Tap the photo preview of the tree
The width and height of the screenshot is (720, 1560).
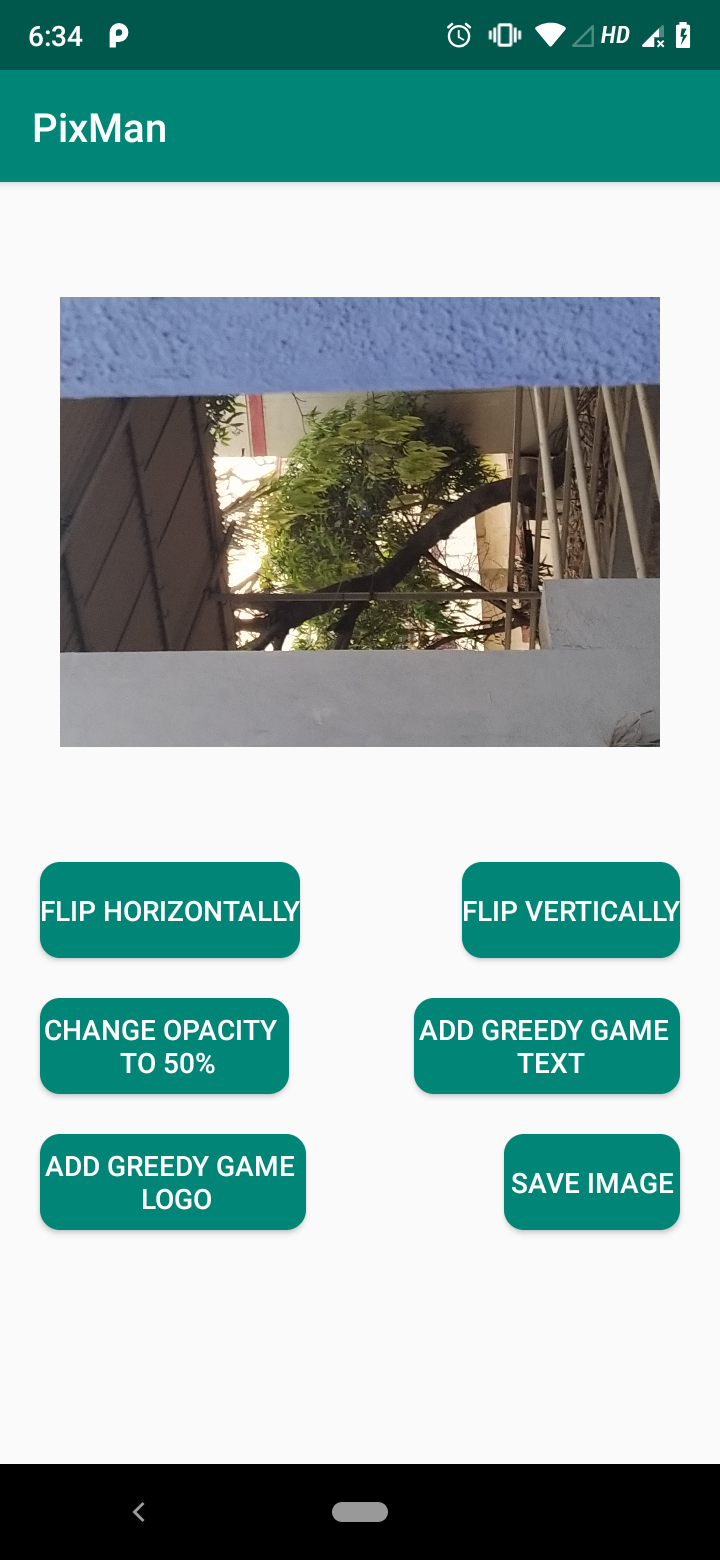pos(360,520)
